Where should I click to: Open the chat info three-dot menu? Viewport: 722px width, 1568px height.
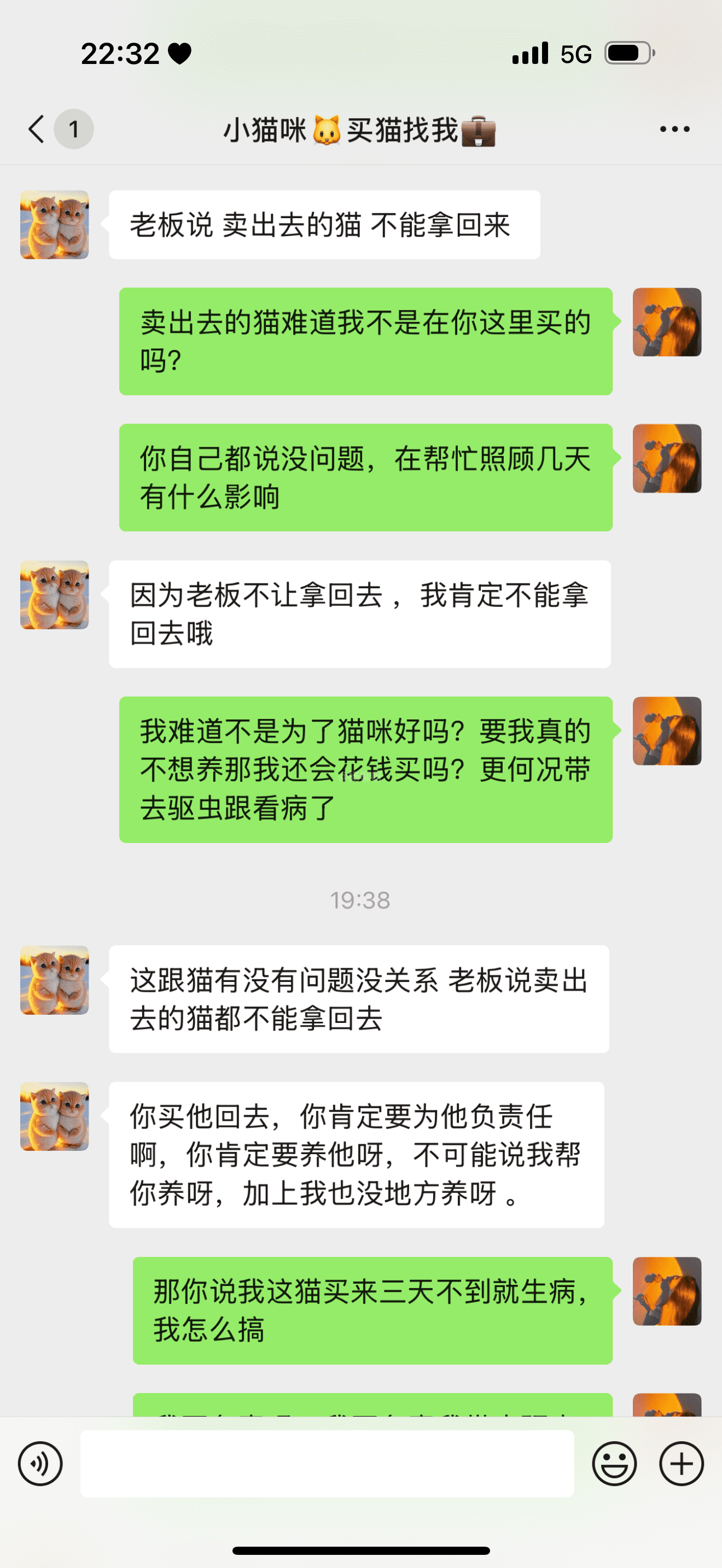tap(674, 129)
